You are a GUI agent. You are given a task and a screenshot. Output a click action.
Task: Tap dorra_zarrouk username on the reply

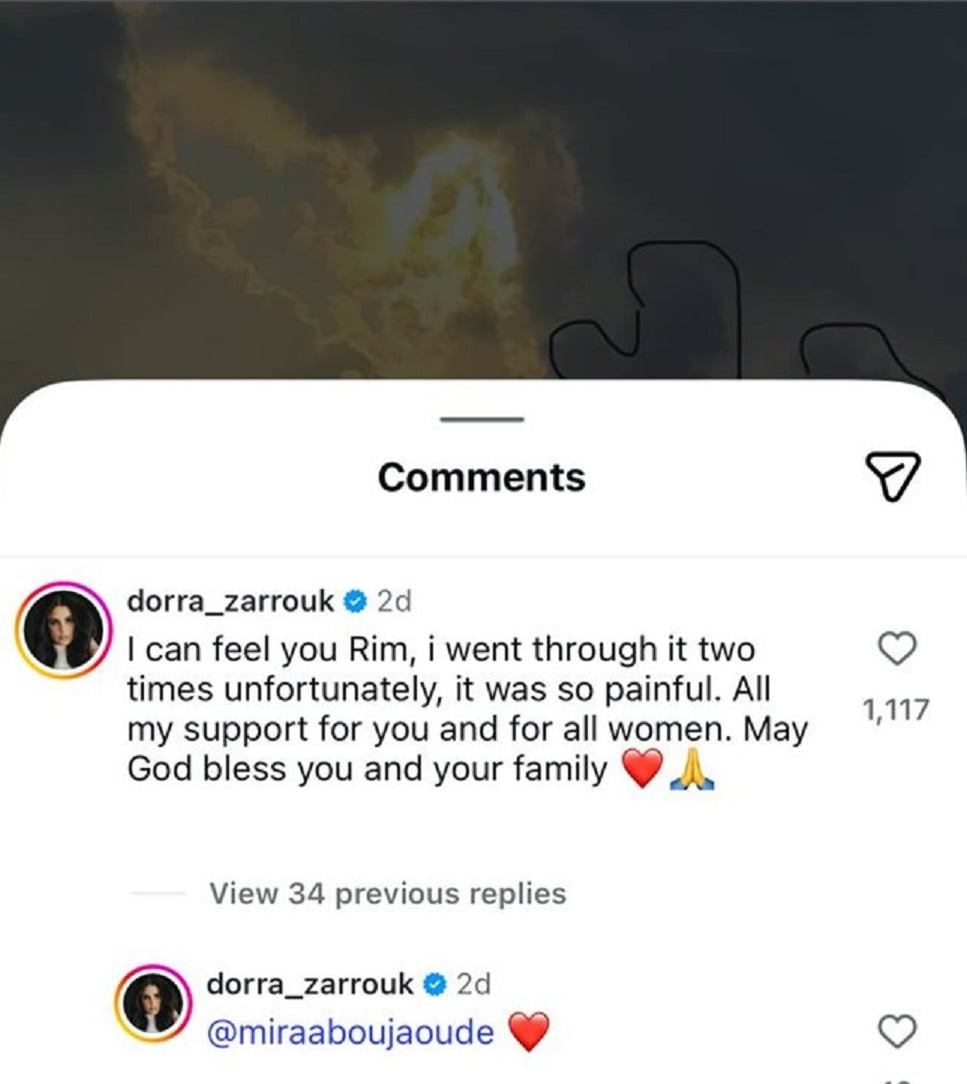(309, 984)
